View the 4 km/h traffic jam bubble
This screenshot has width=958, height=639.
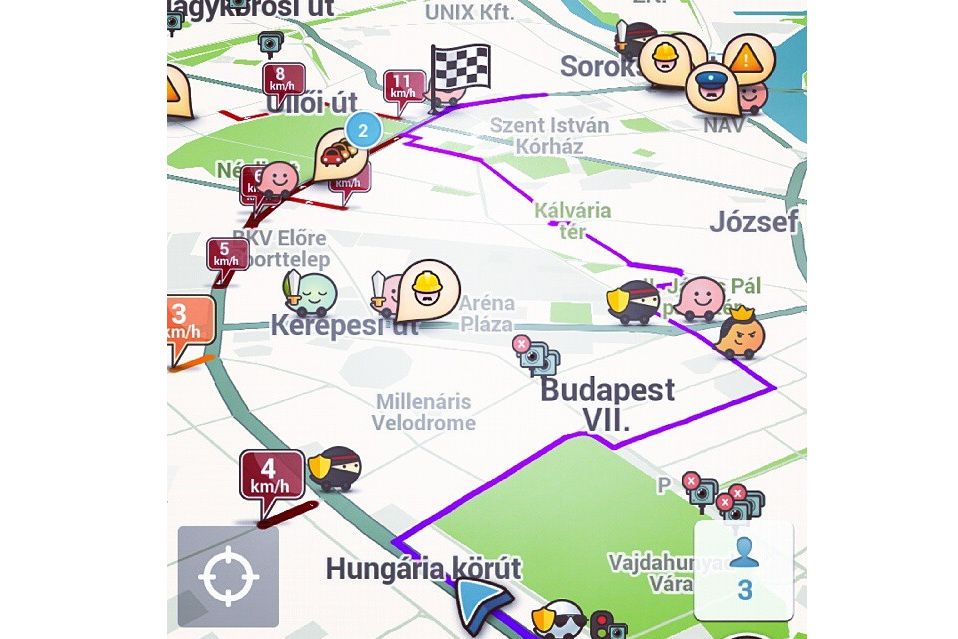pyautogui.click(x=269, y=474)
